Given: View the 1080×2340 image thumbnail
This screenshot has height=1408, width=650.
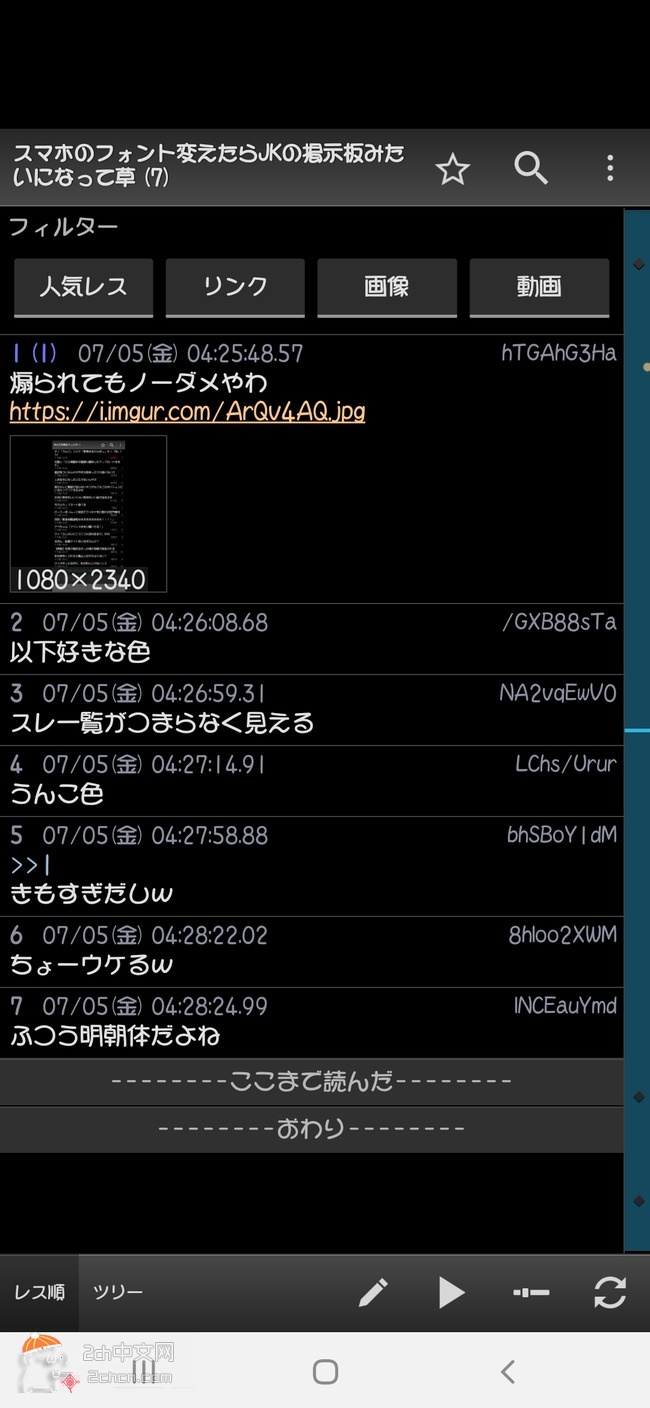Looking at the screenshot, I should [88, 514].
